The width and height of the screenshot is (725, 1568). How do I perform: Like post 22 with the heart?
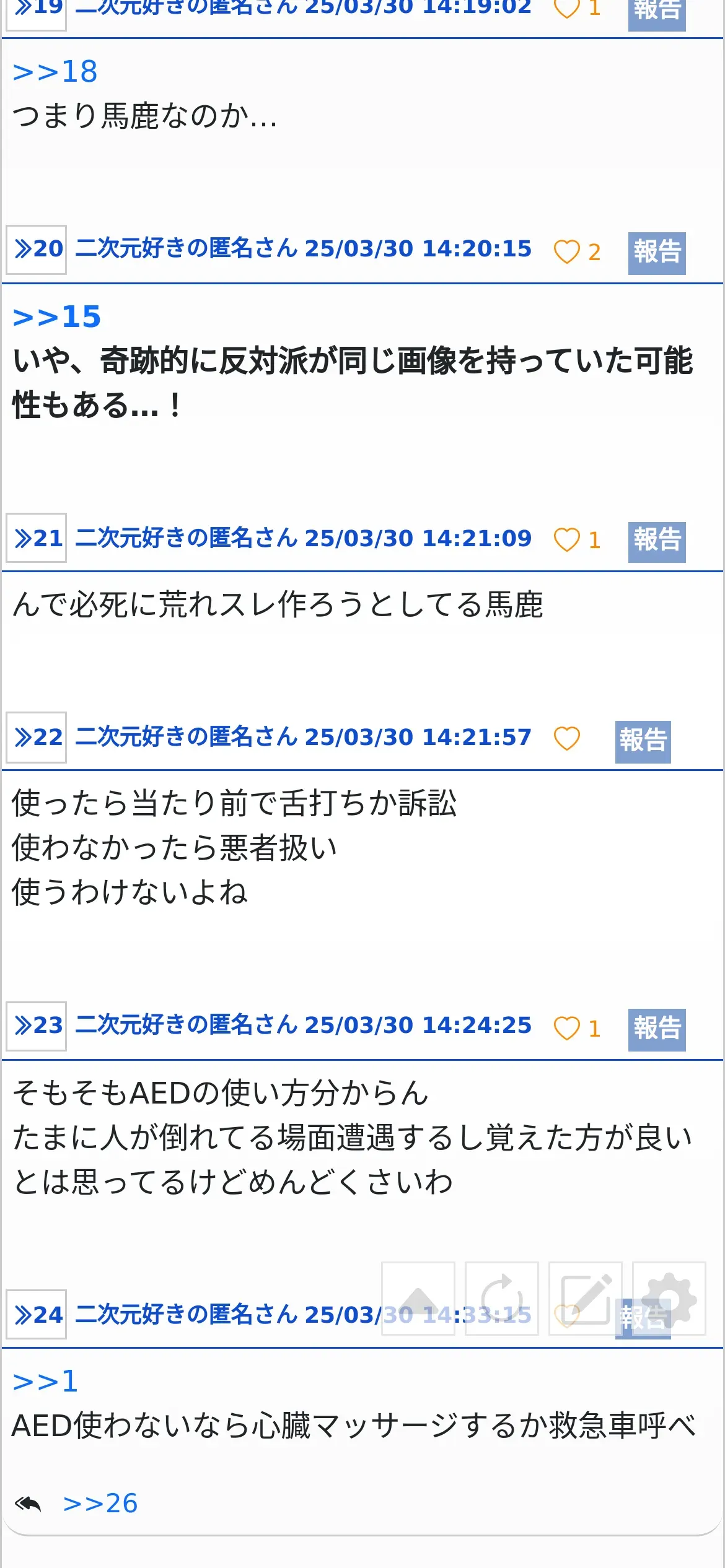coord(566,738)
